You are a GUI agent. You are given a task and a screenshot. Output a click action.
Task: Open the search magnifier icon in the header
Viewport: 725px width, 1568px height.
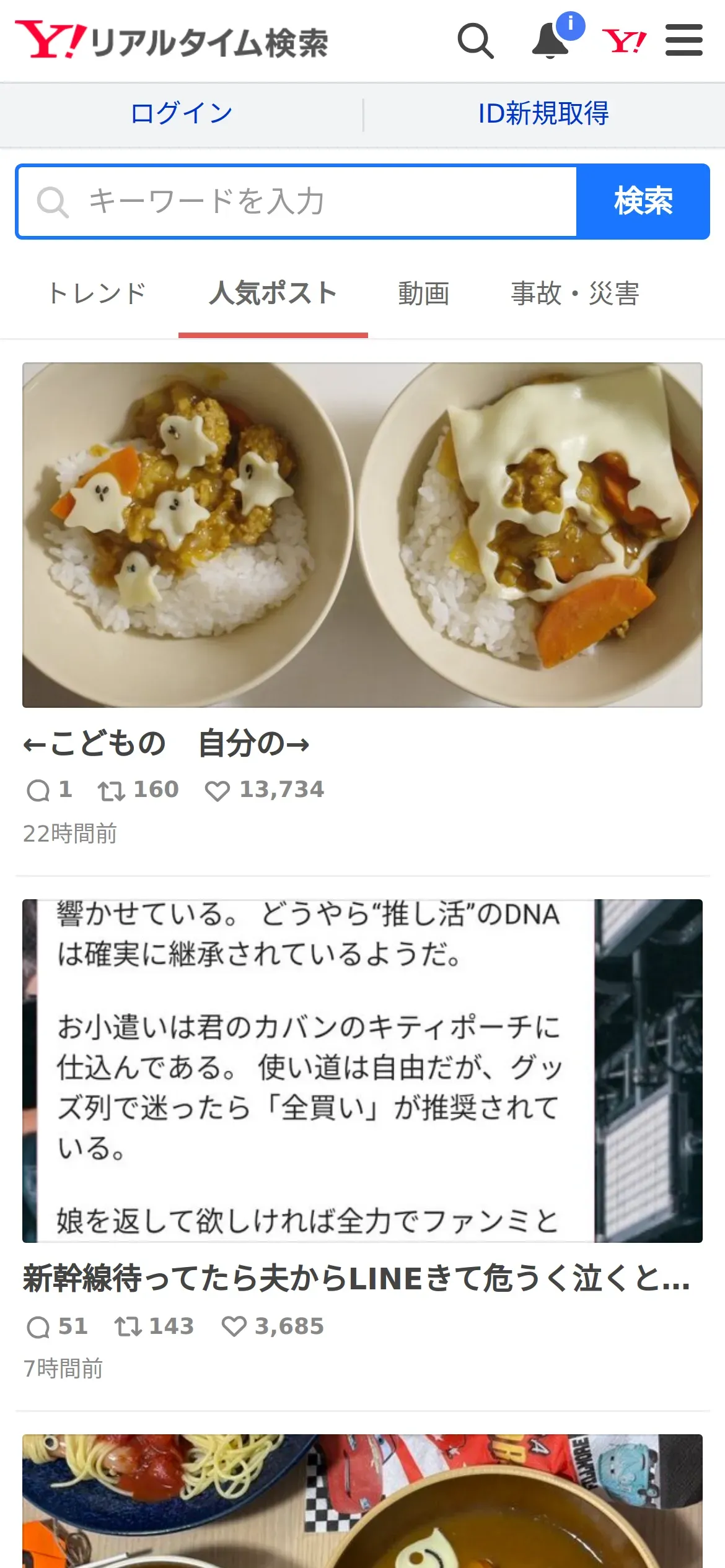point(475,41)
